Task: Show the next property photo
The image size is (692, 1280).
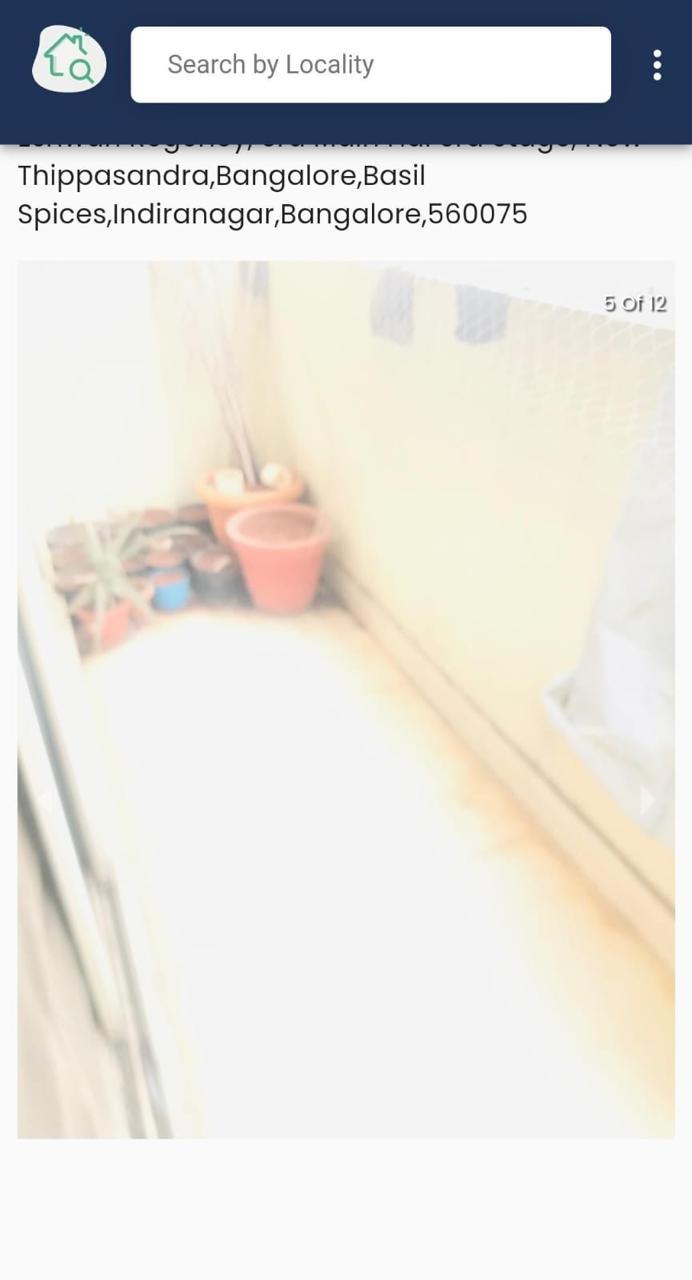Action: (647, 800)
